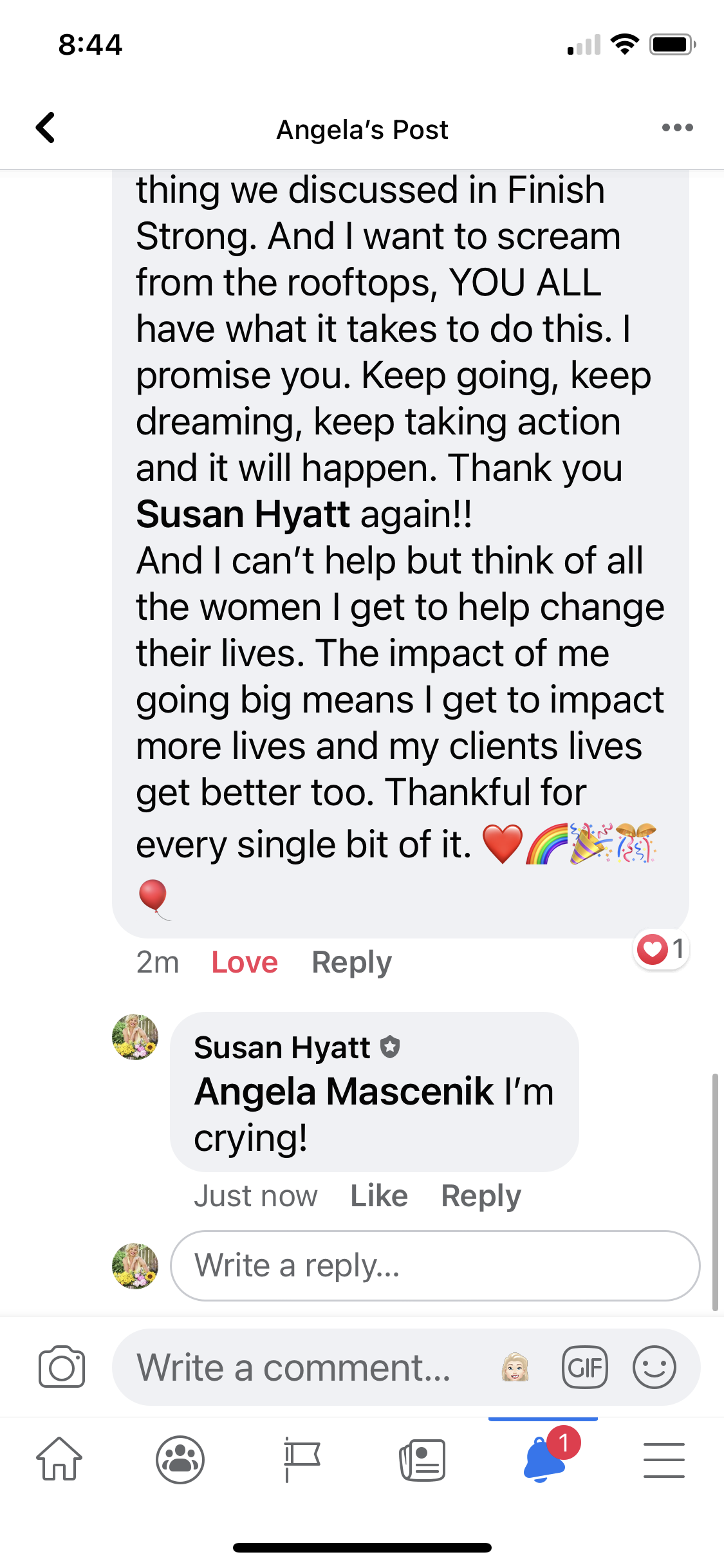Reply to Susan Hyatt's comment

coord(481,1196)
